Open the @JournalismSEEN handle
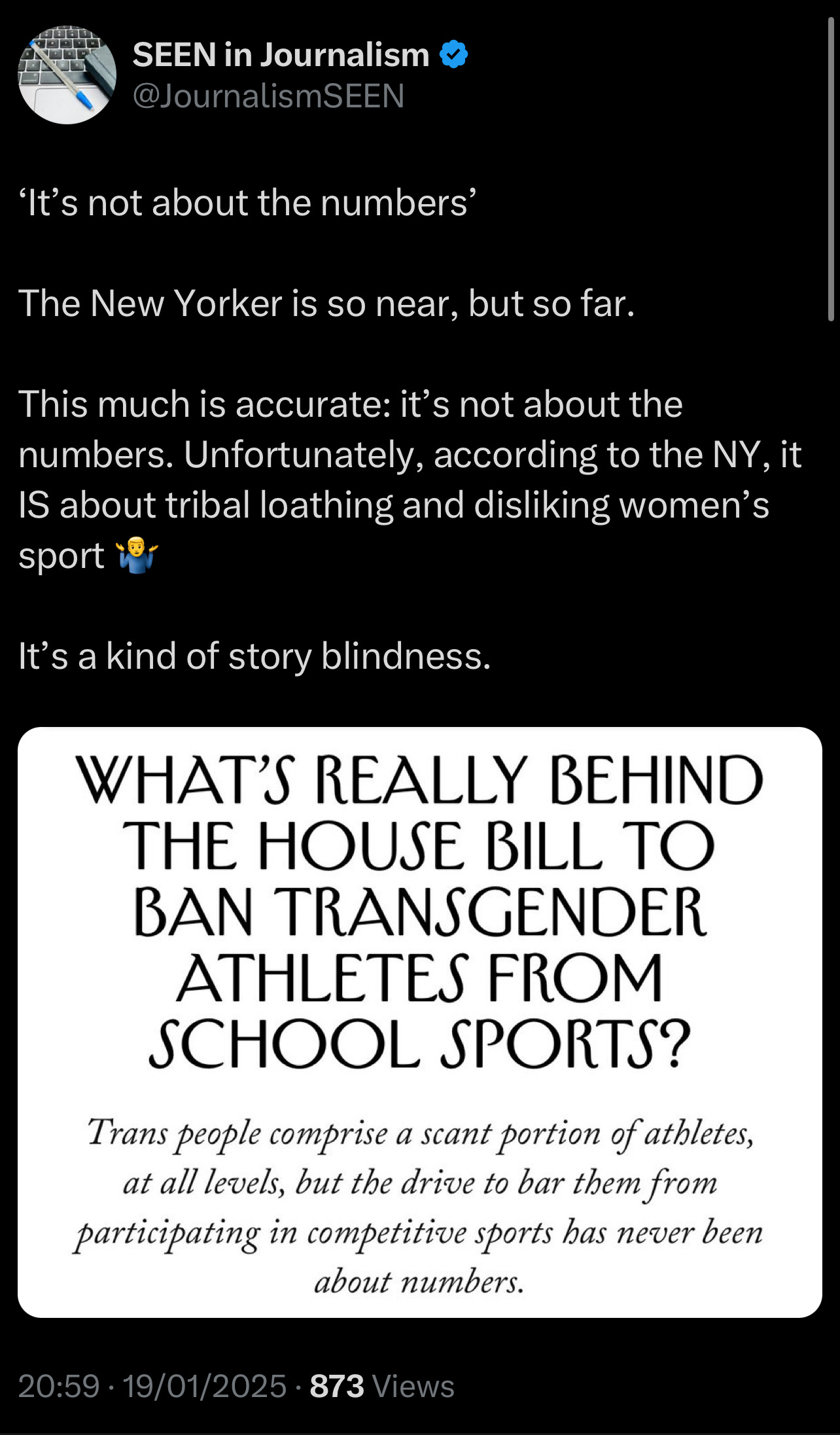The image size is (840, 1435). click(268, 96)
